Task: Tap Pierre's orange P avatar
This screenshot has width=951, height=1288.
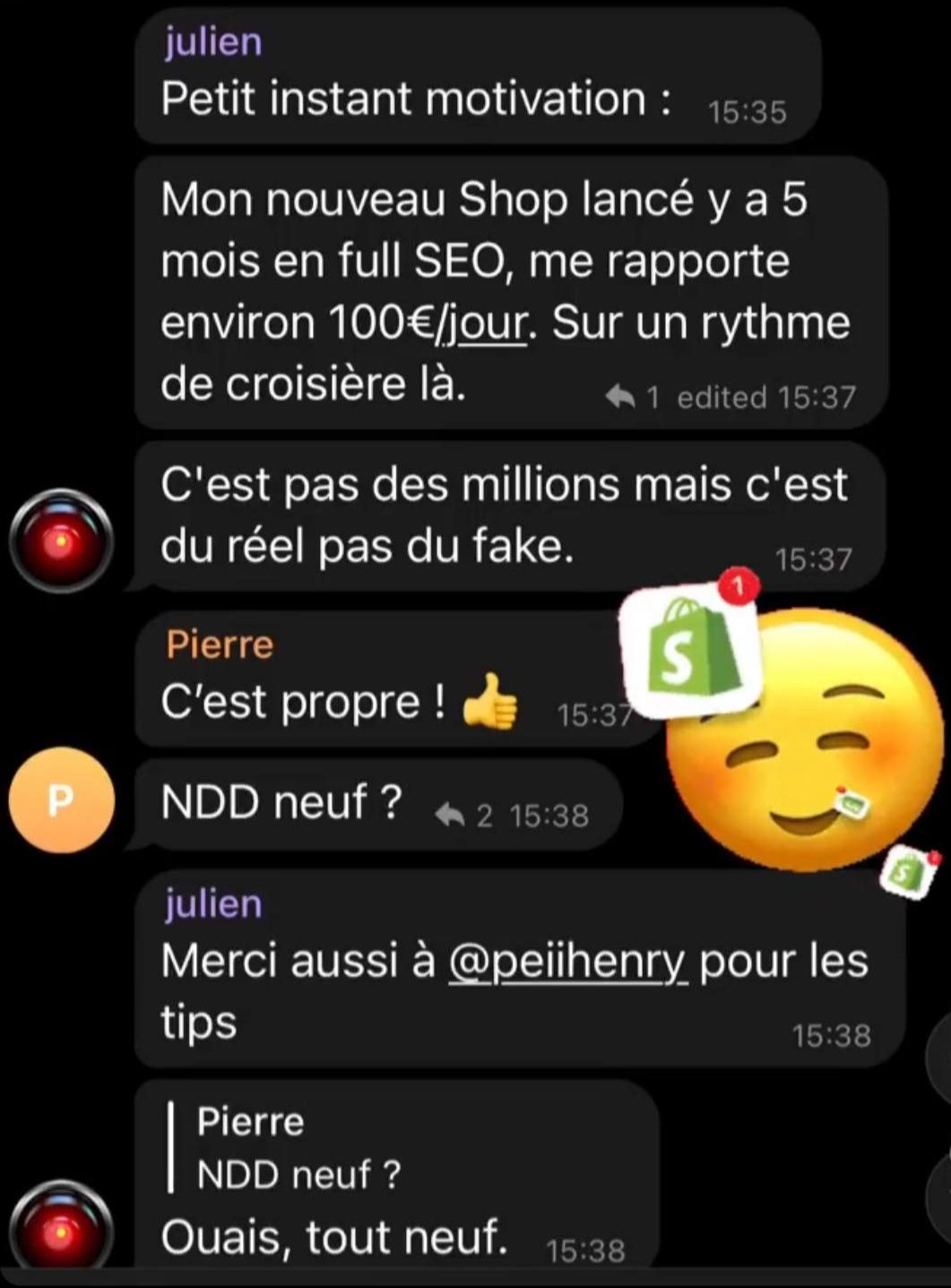Action: click(61, 800)
